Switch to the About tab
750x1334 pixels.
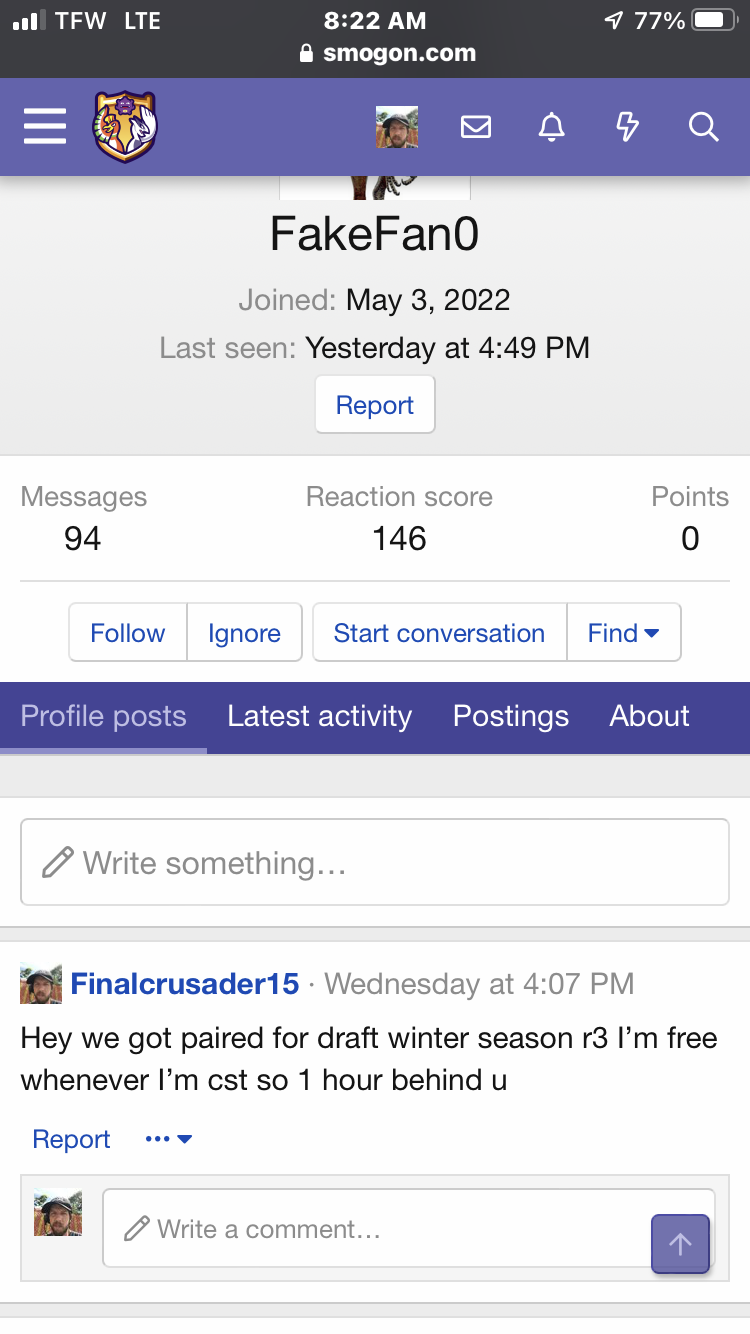[x=649, y=716]
